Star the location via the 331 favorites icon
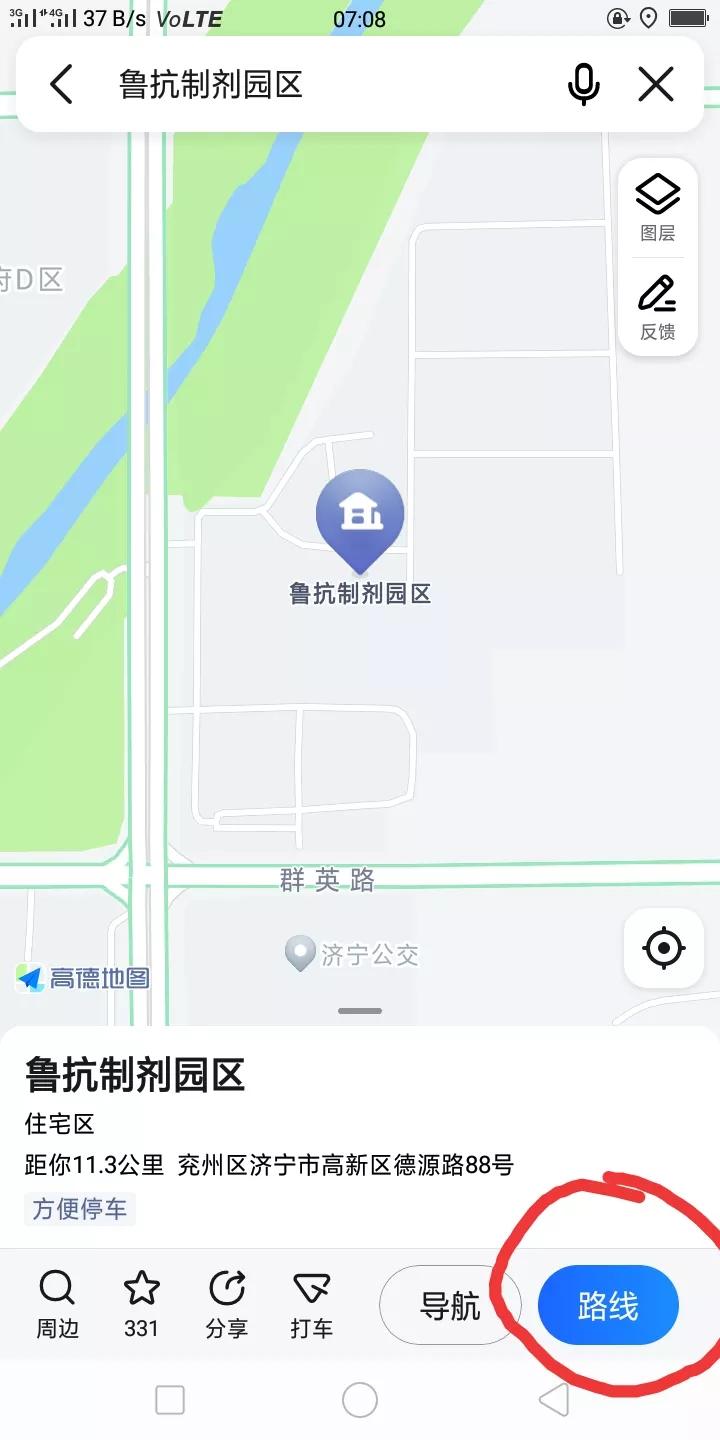This screenshot has height=1440, width=720. point(140,1301)
